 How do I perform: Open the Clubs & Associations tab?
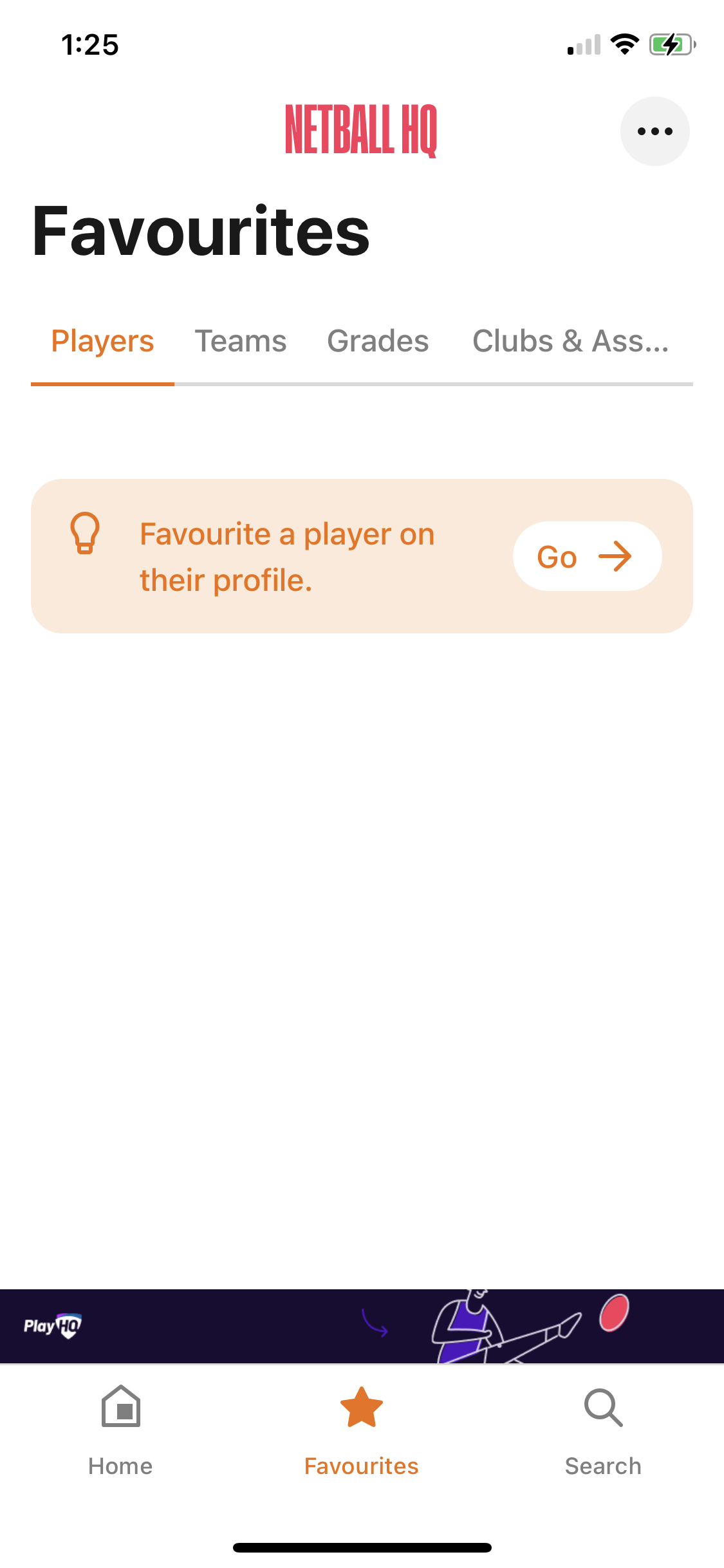[570, 341]
